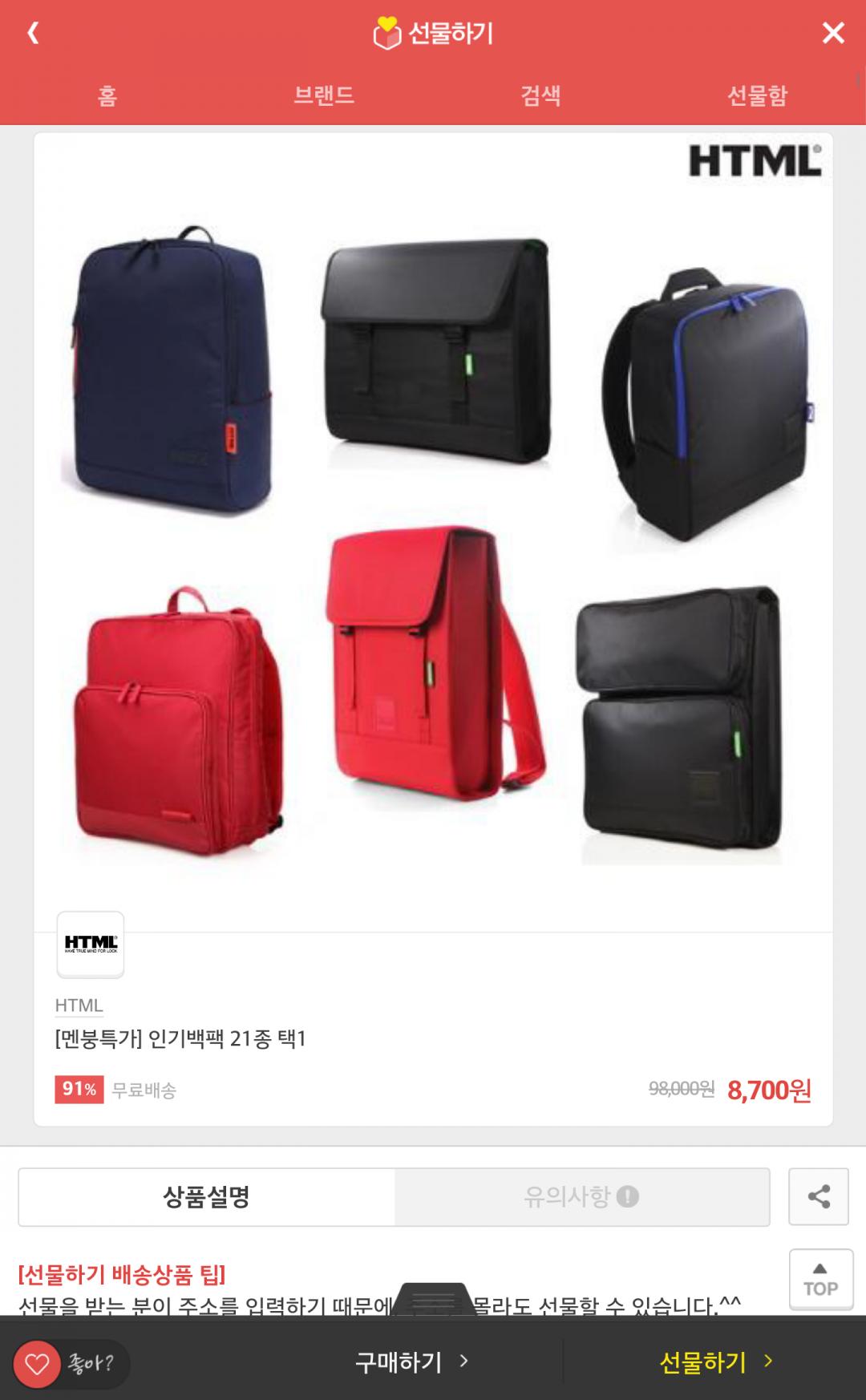Close the 선물하기 page

pyautogui.click(x=833, y=33)
